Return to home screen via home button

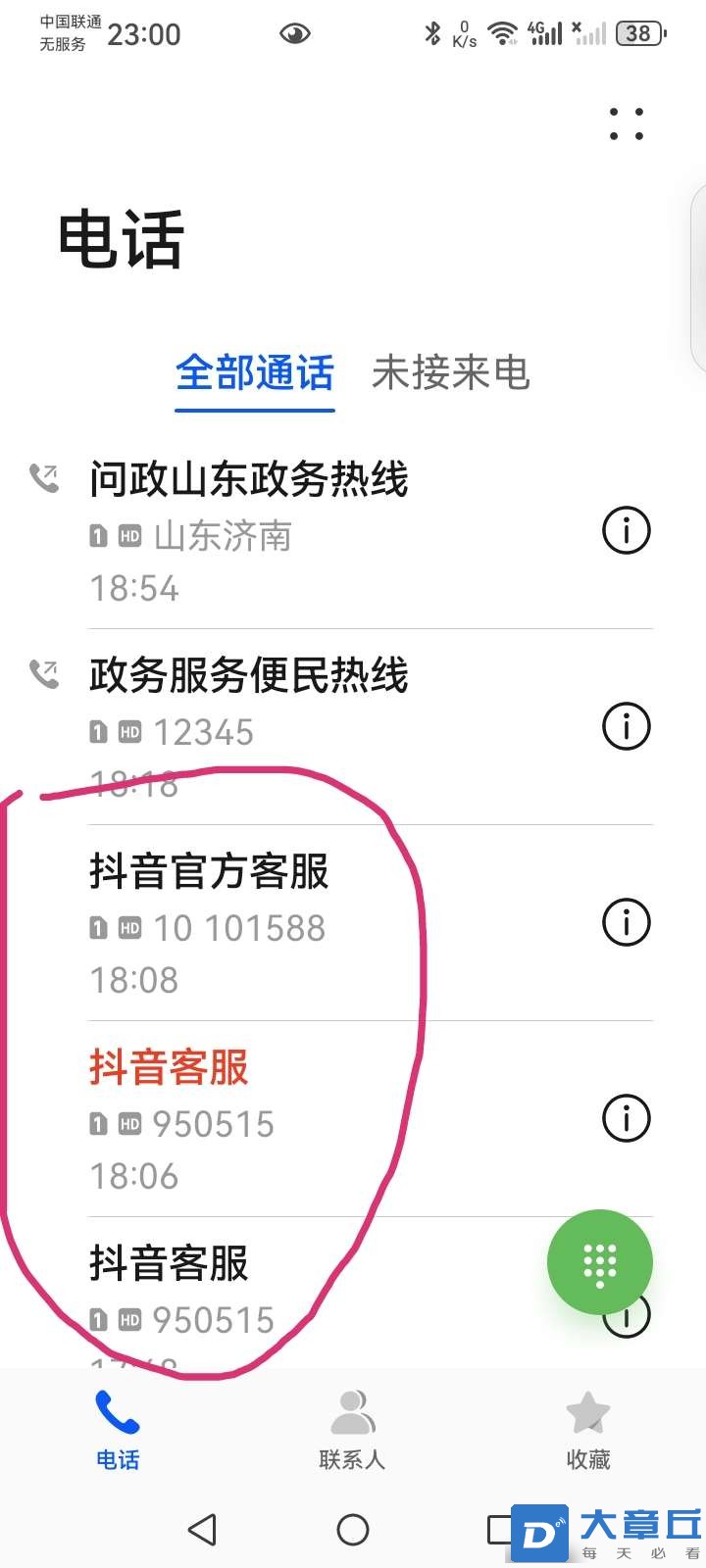pos(352,1530)
